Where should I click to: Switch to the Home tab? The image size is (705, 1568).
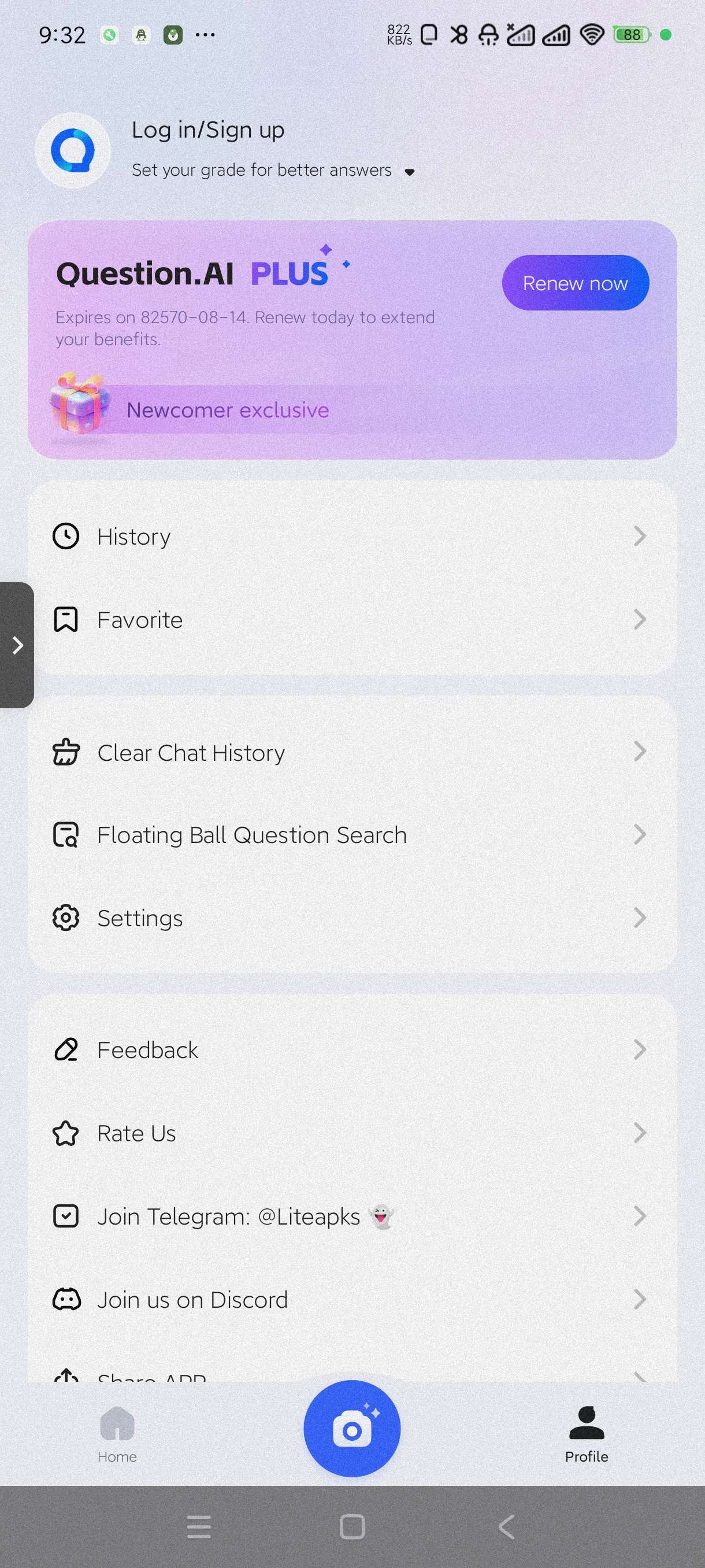[x=117, y=1433]
